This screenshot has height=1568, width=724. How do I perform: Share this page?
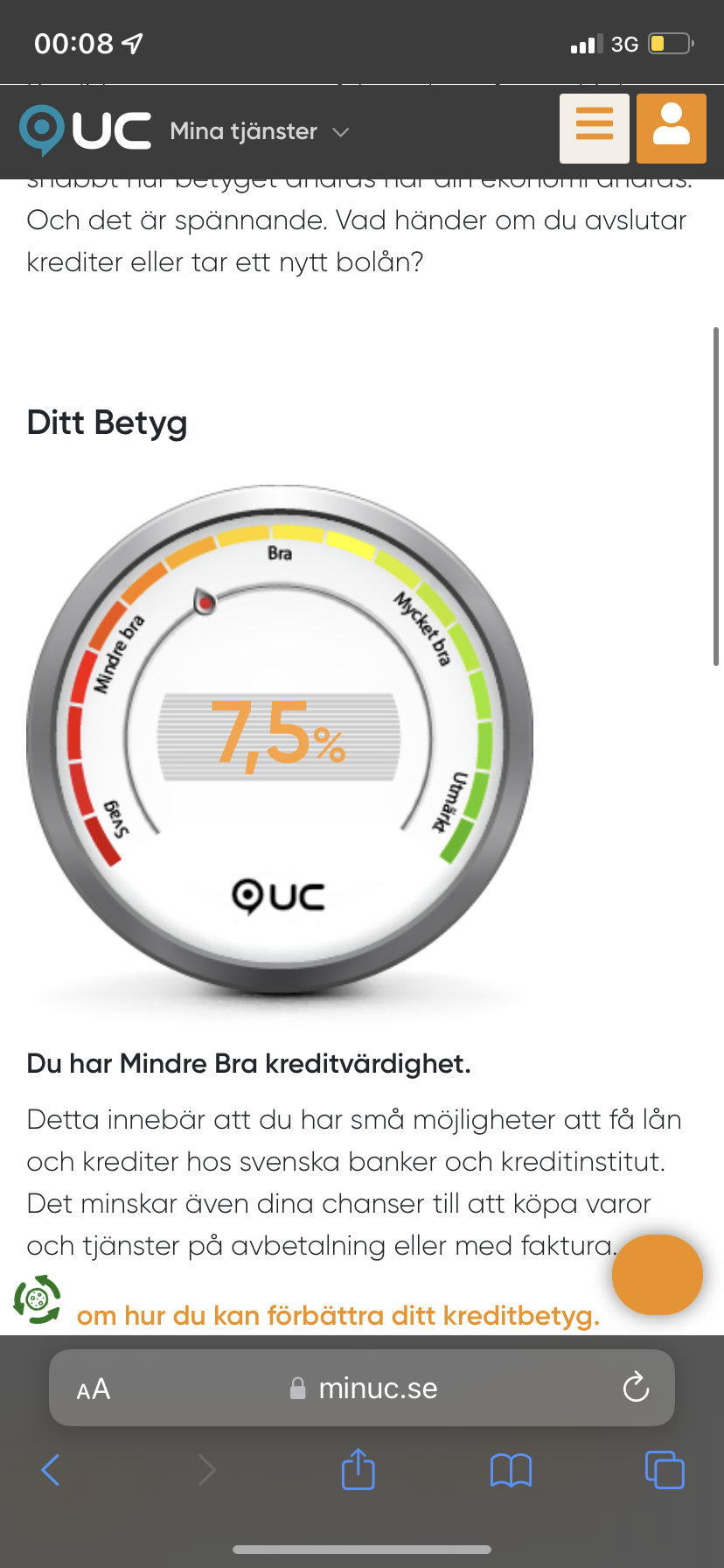click(x=358, y=1469)
